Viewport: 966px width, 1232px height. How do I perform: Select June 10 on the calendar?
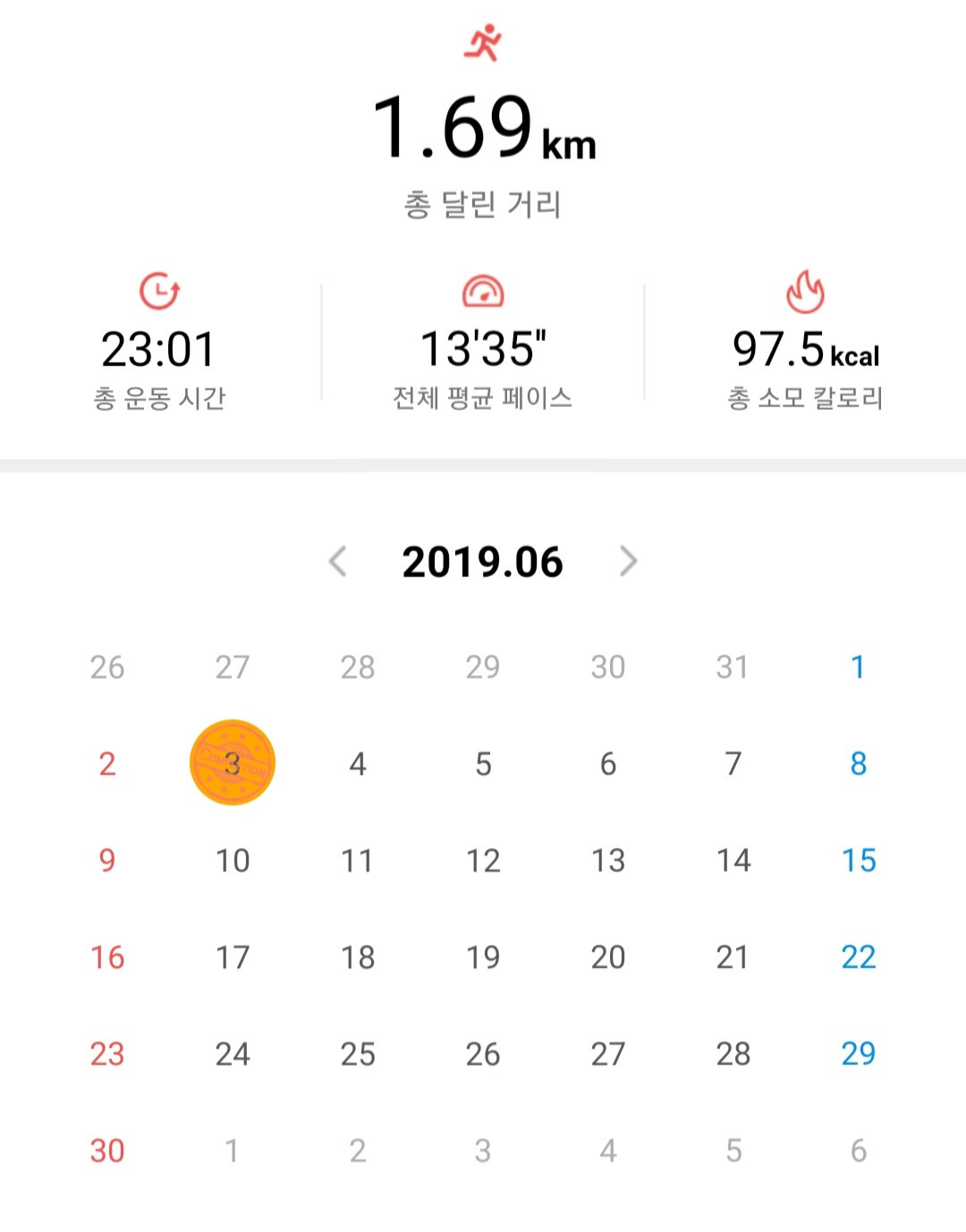point(233,861)
